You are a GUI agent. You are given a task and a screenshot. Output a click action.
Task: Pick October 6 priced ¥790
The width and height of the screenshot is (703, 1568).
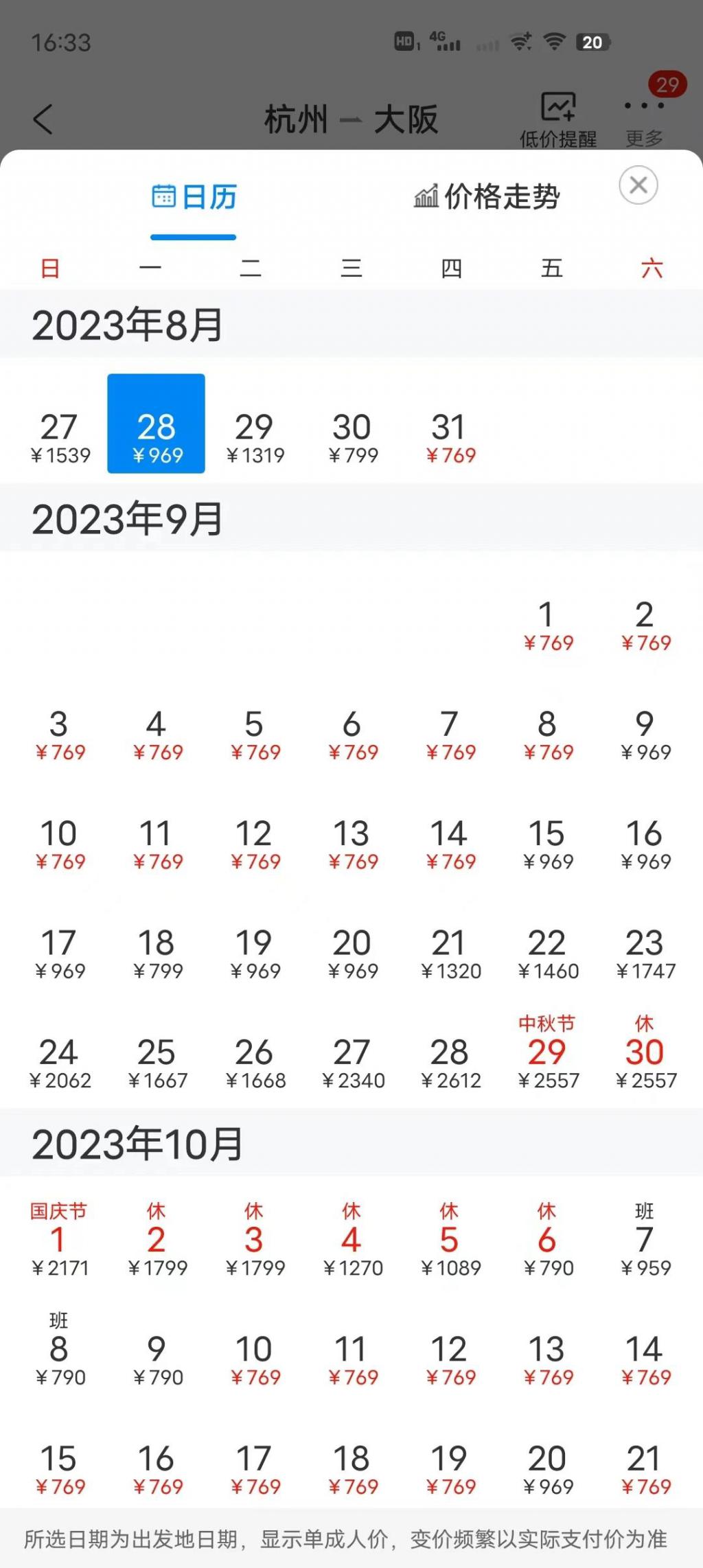(547, 1240)
